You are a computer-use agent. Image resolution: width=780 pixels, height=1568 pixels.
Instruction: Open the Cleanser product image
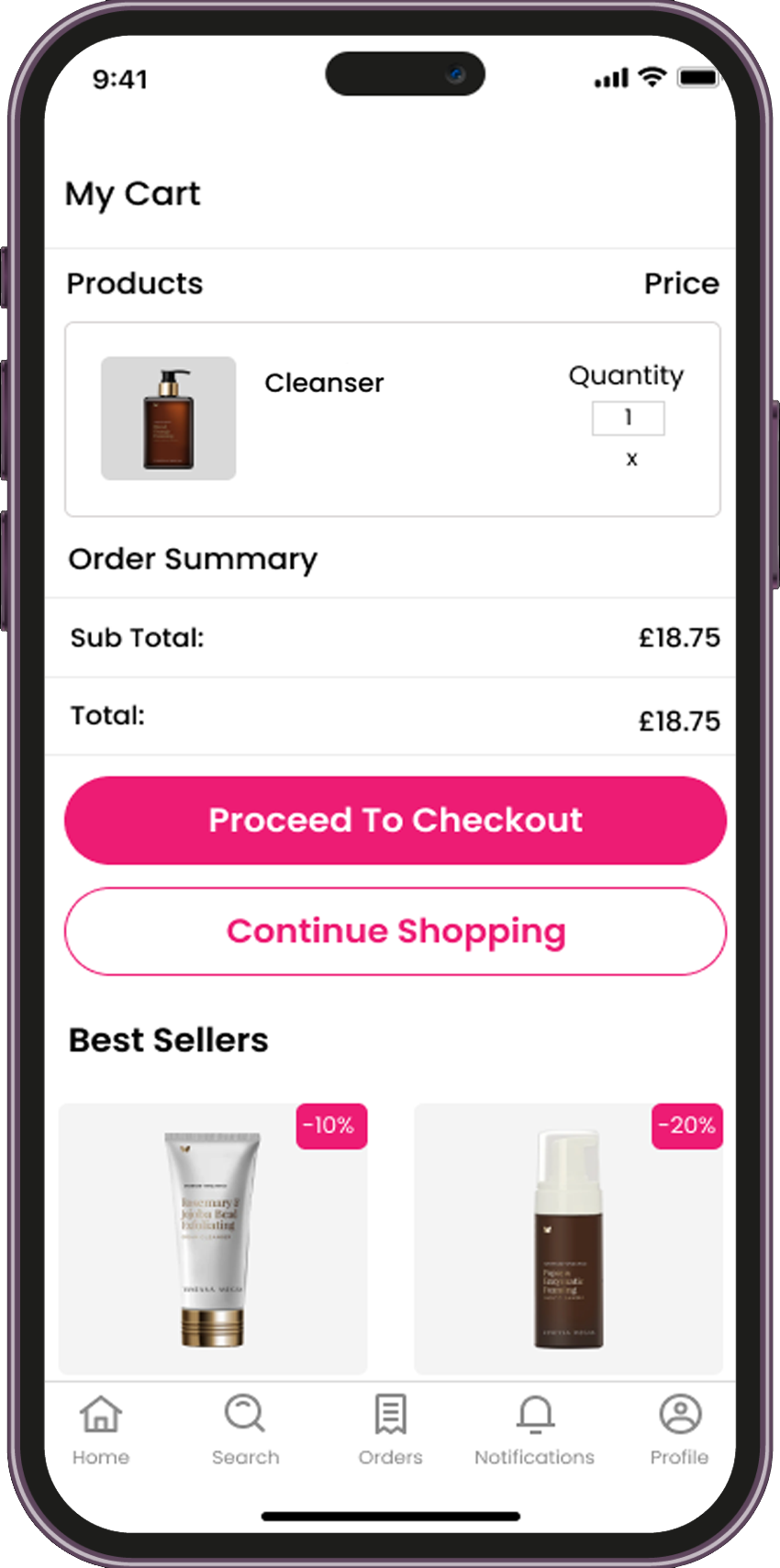(168, 418)
